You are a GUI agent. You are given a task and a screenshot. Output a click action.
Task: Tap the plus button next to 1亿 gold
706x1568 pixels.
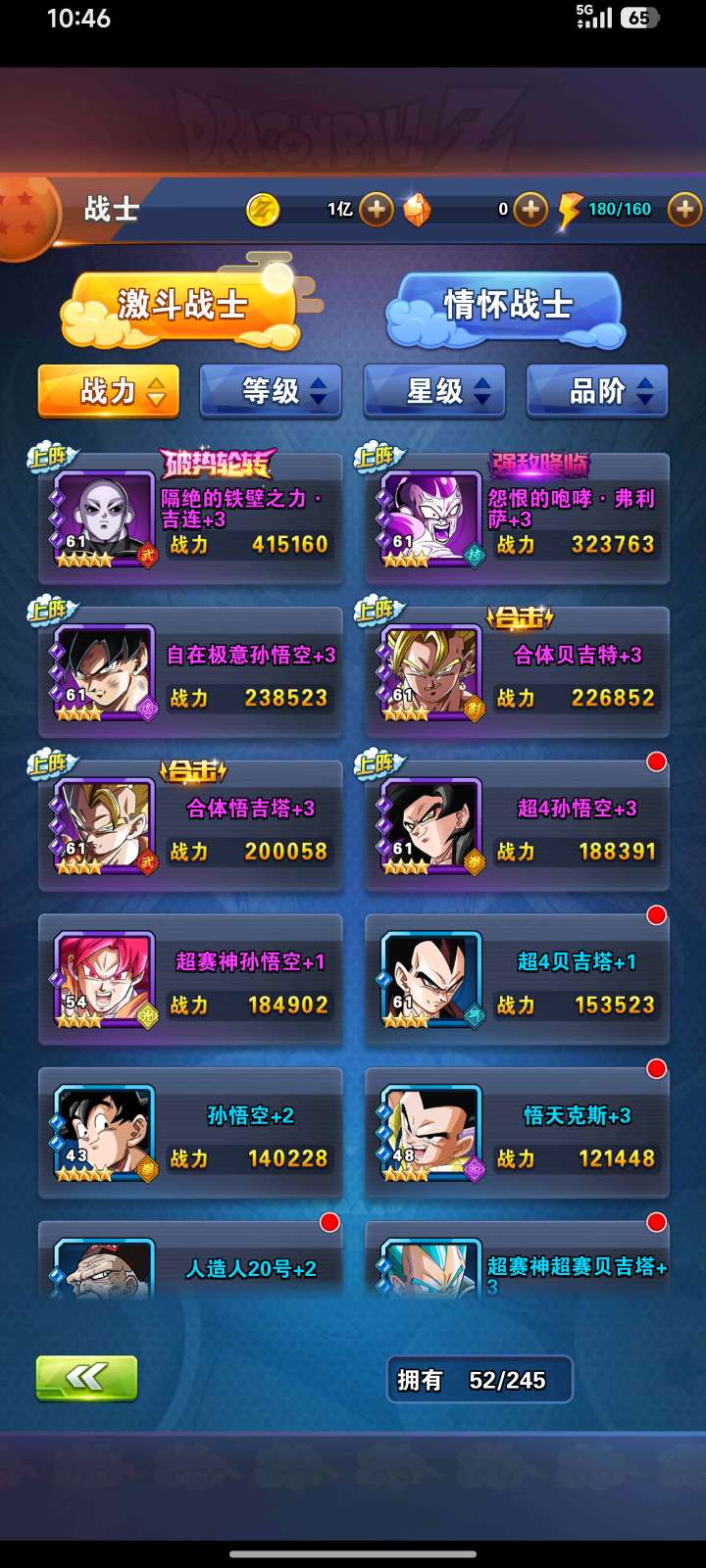point(377,209)
